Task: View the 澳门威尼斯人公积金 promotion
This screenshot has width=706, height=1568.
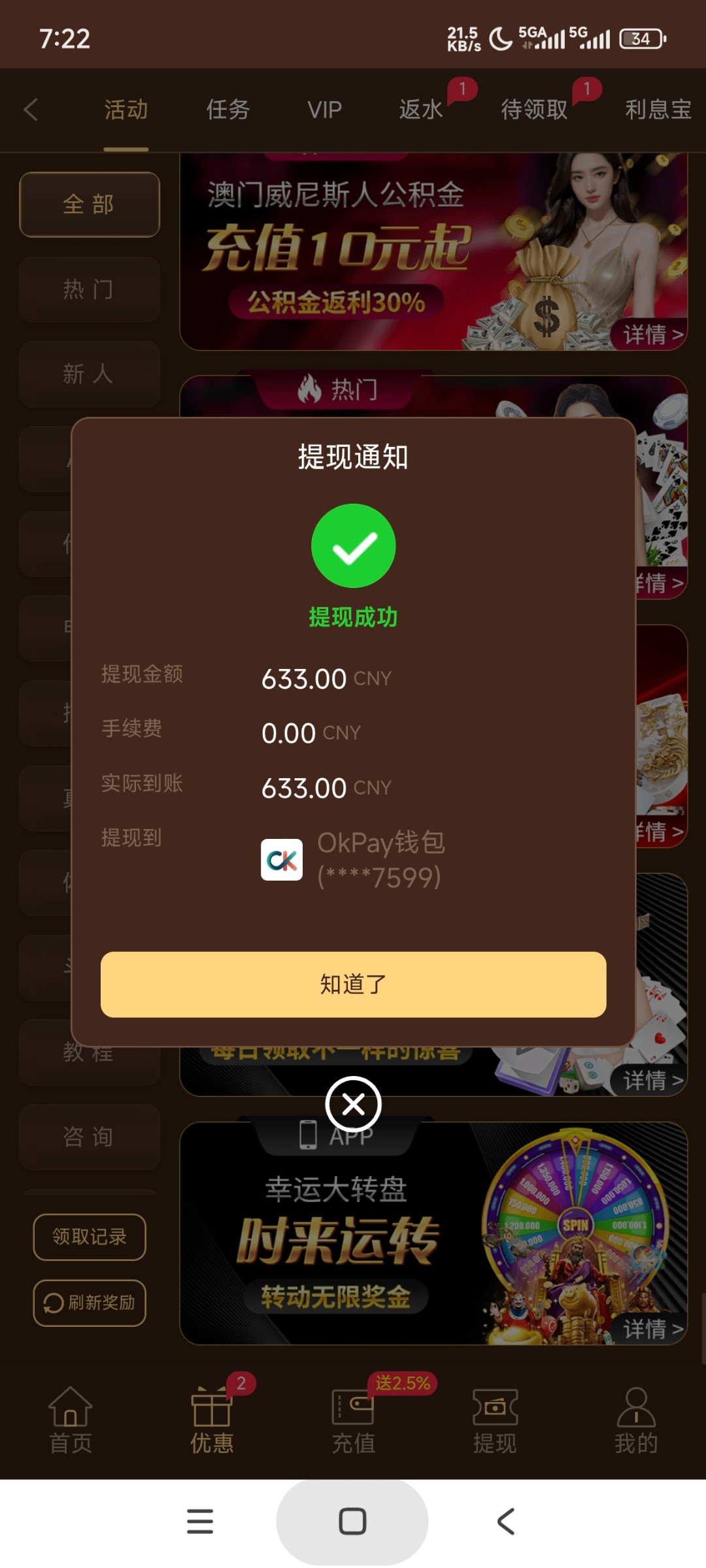Action: pyautogui.click(x=433, y=252)
